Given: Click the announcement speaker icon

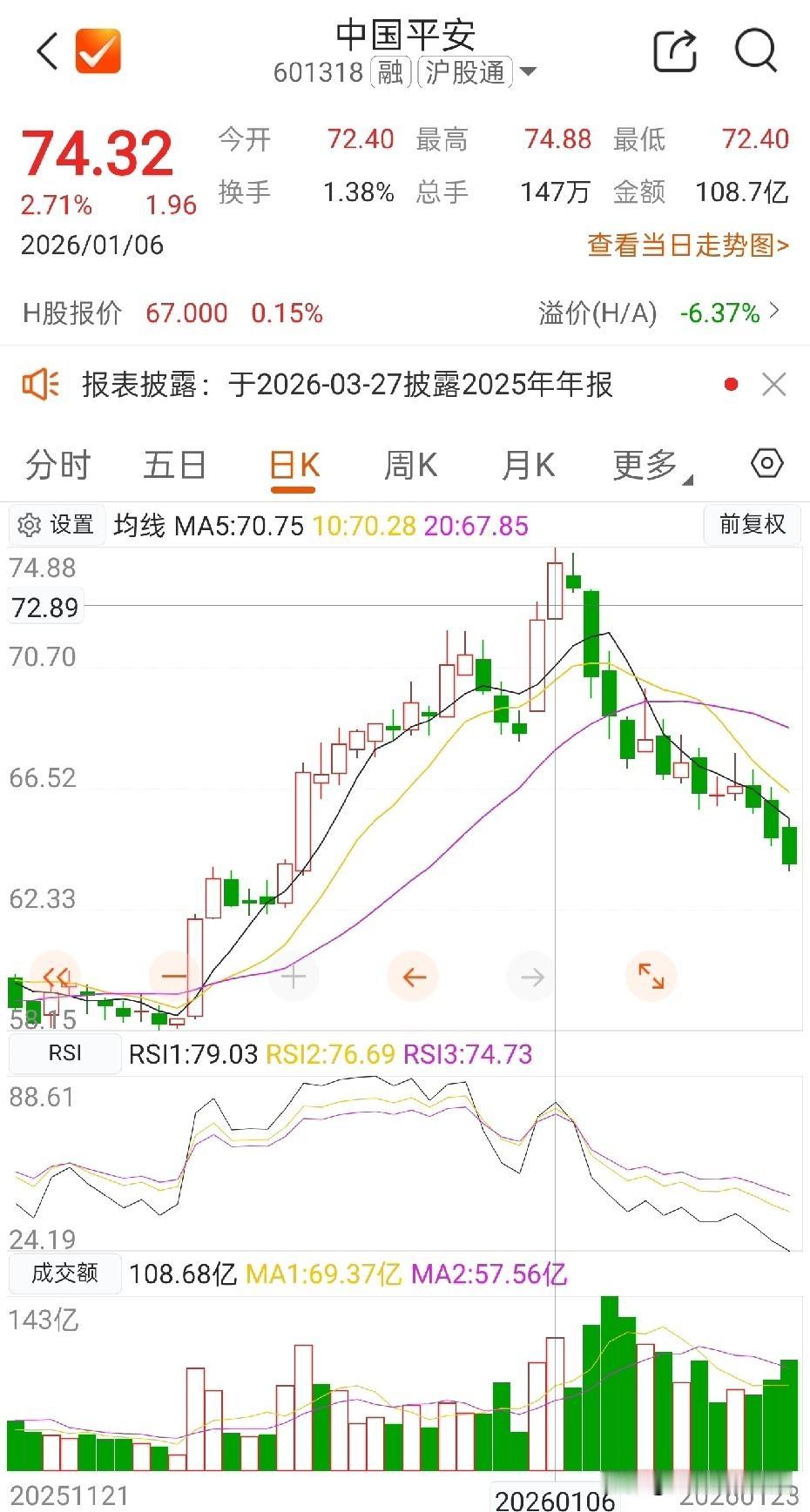Looking at the screenshot, I should pos(42,383).
